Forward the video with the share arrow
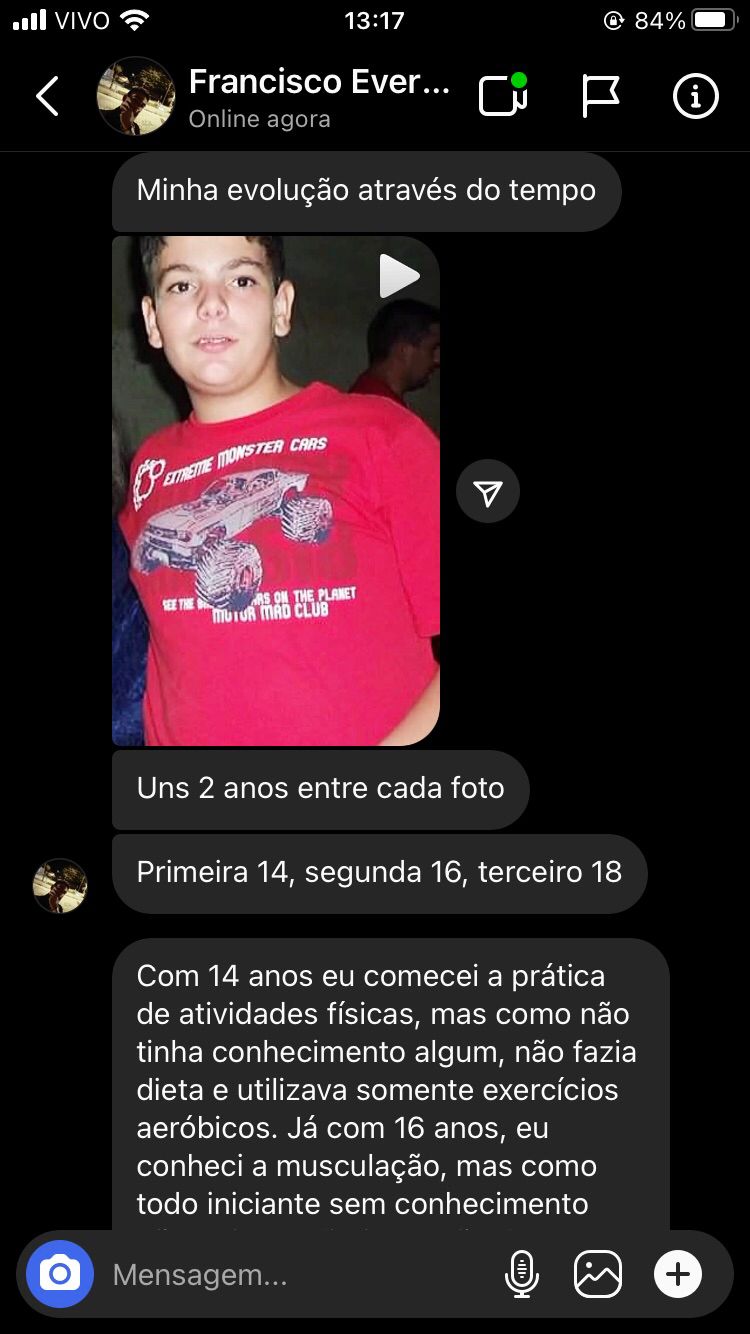Viewport: 750px width, 1334px height. coord(487,491)
